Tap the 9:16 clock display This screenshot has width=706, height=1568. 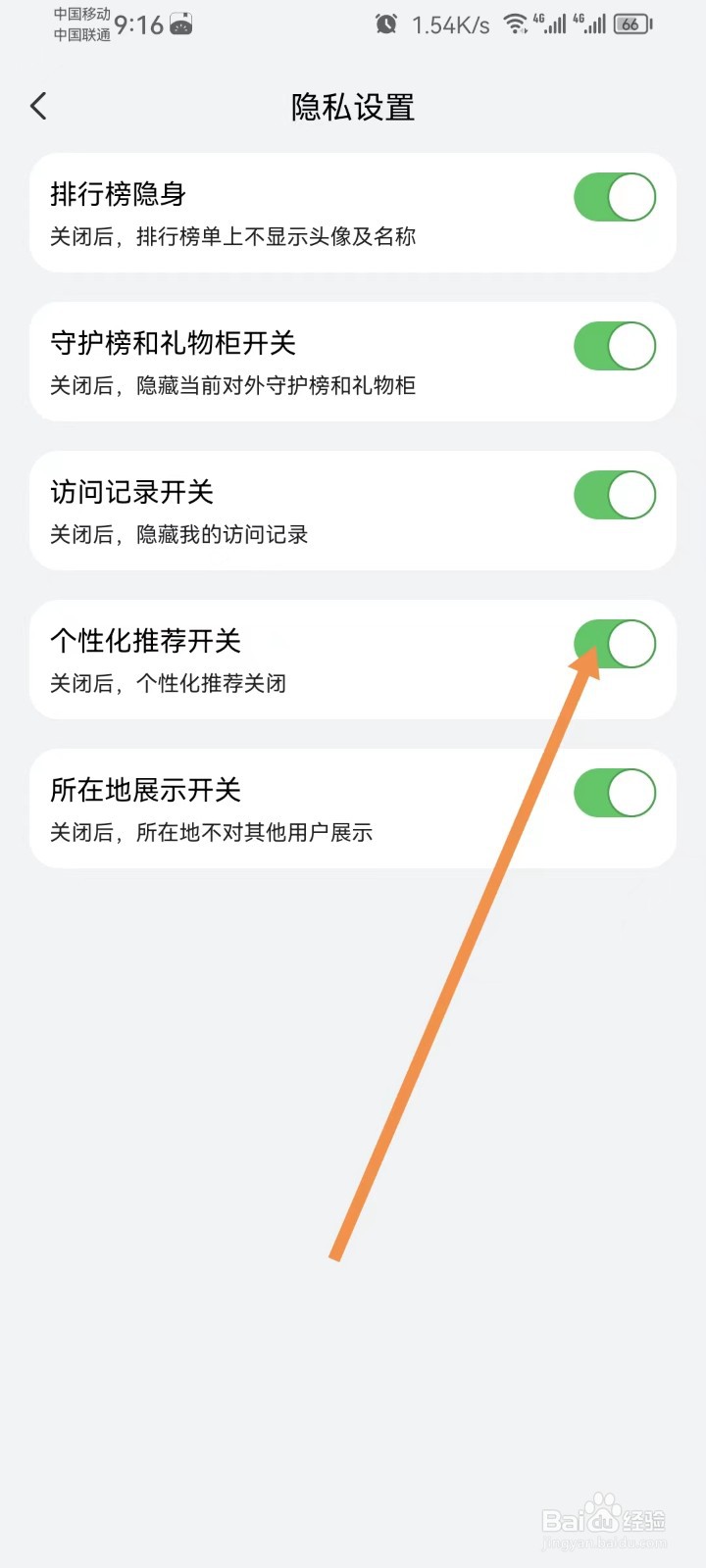[141, 24]
